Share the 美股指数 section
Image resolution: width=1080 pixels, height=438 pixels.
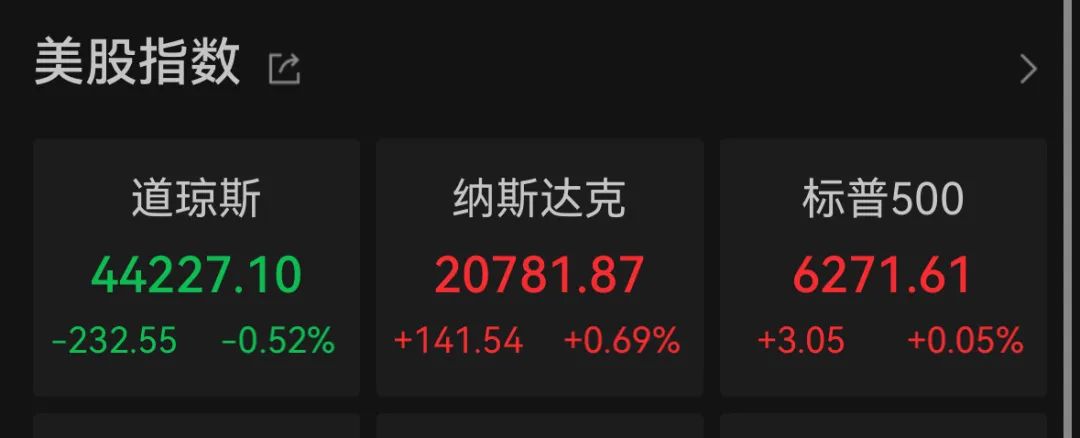click(285, 69)
